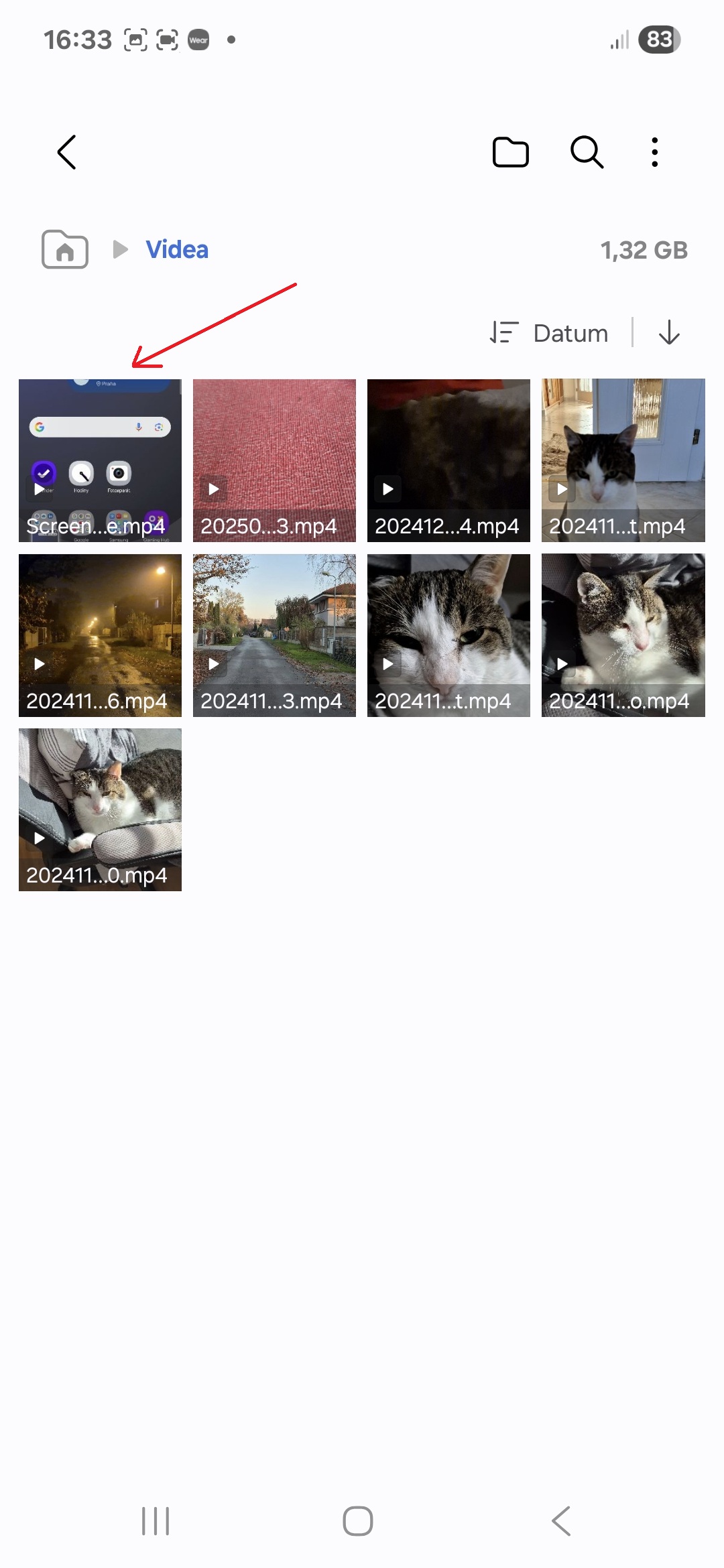This screenshot has width=724, height=1568.
Task: Play the 20250...3.mp4 red fabric video
Action: [274, 460]
